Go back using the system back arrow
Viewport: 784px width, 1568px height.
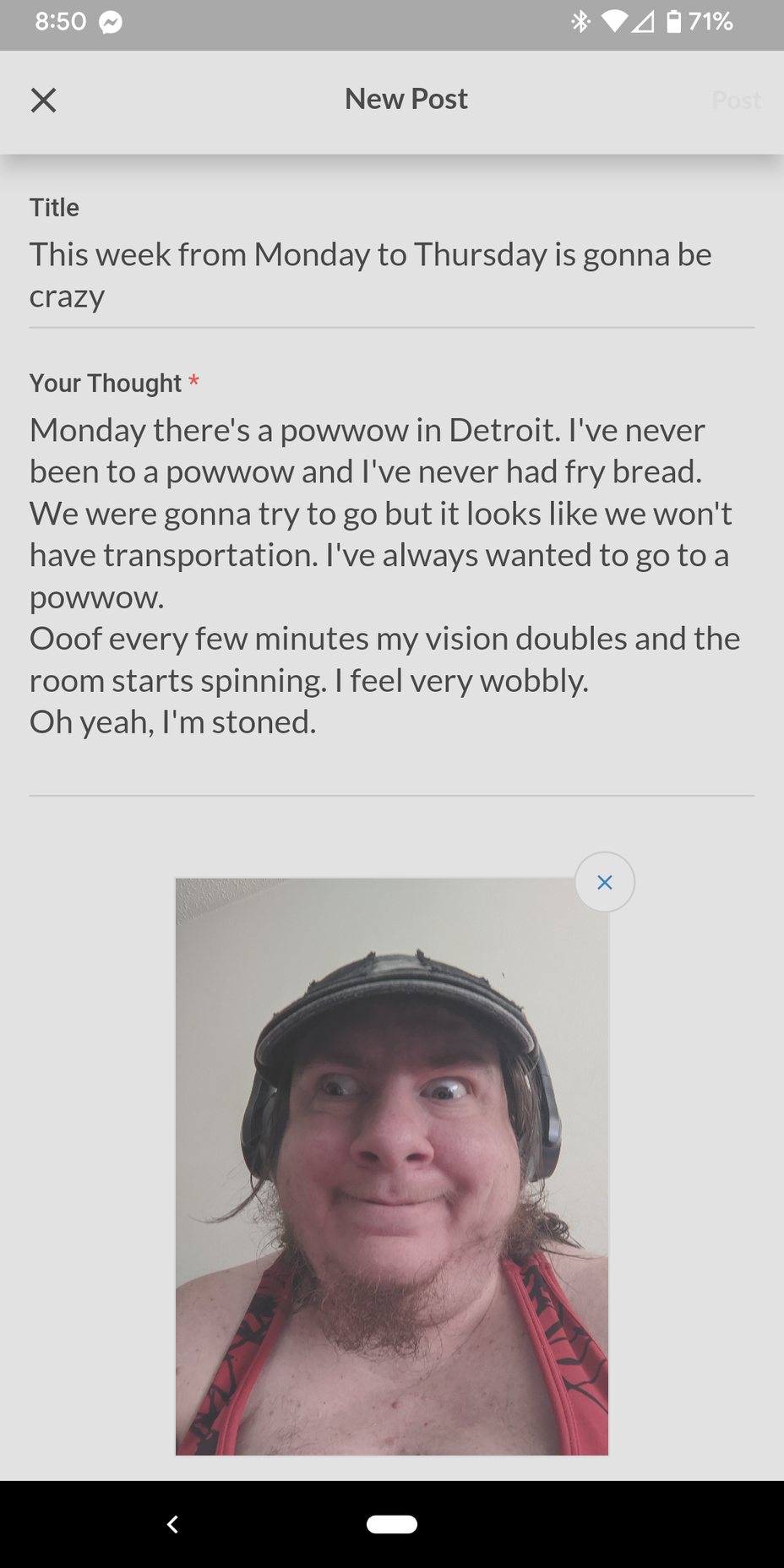click(x=172, y=1524)
